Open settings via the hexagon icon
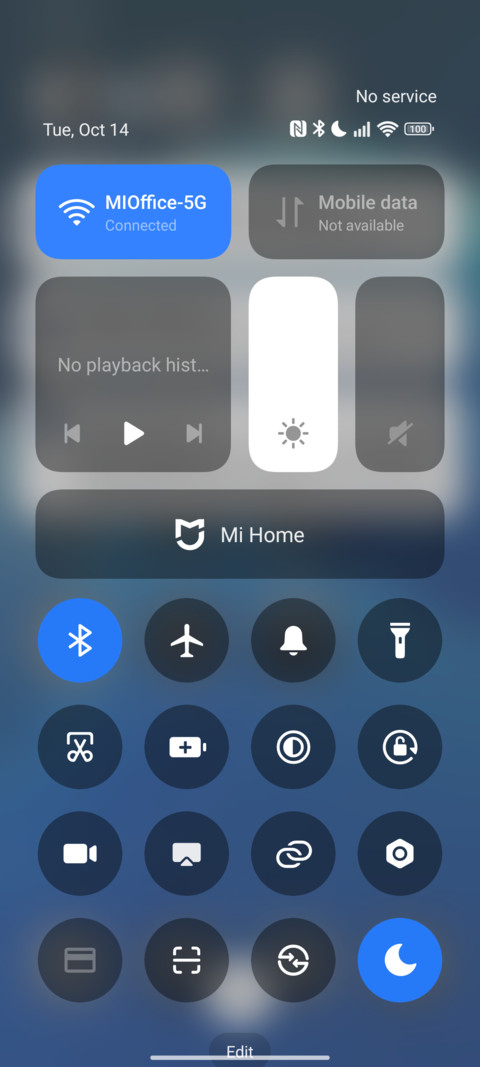The image size is (480, 1067). click(x=400, y=853)
